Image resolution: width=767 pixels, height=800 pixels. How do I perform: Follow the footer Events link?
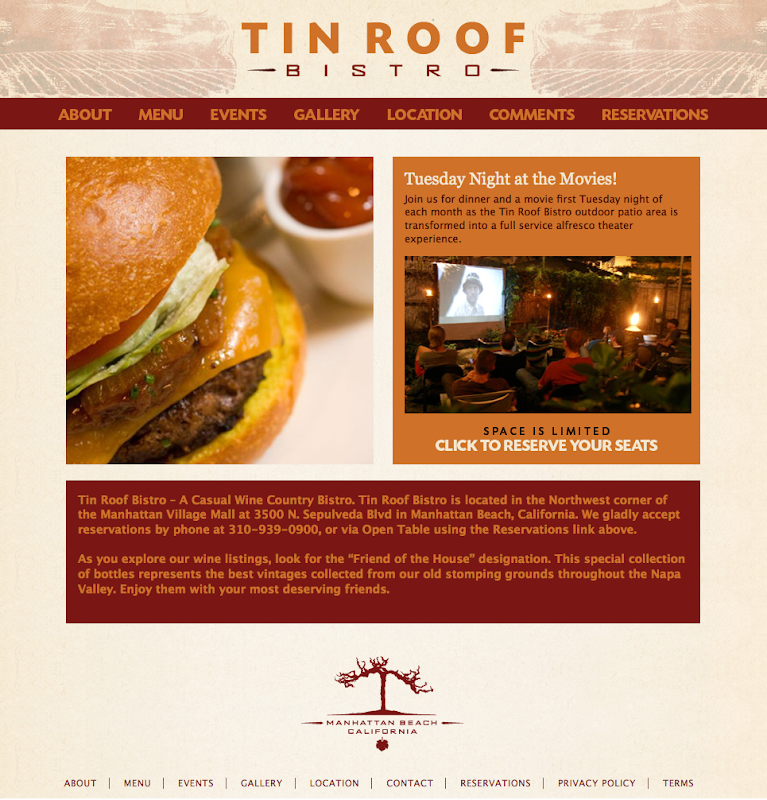196,783
